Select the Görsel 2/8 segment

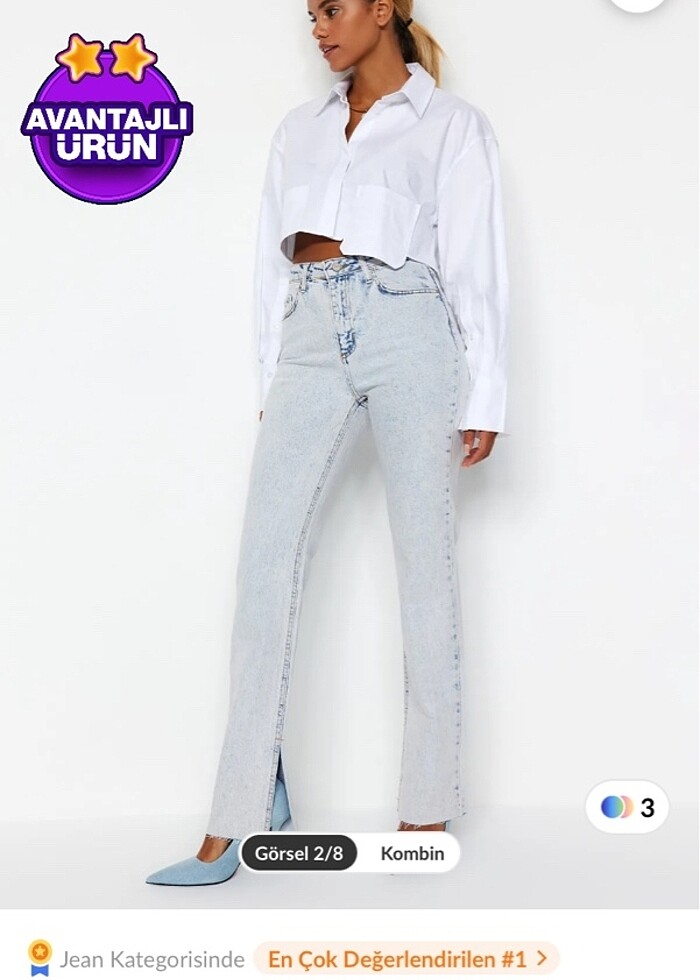coord(299,853)
